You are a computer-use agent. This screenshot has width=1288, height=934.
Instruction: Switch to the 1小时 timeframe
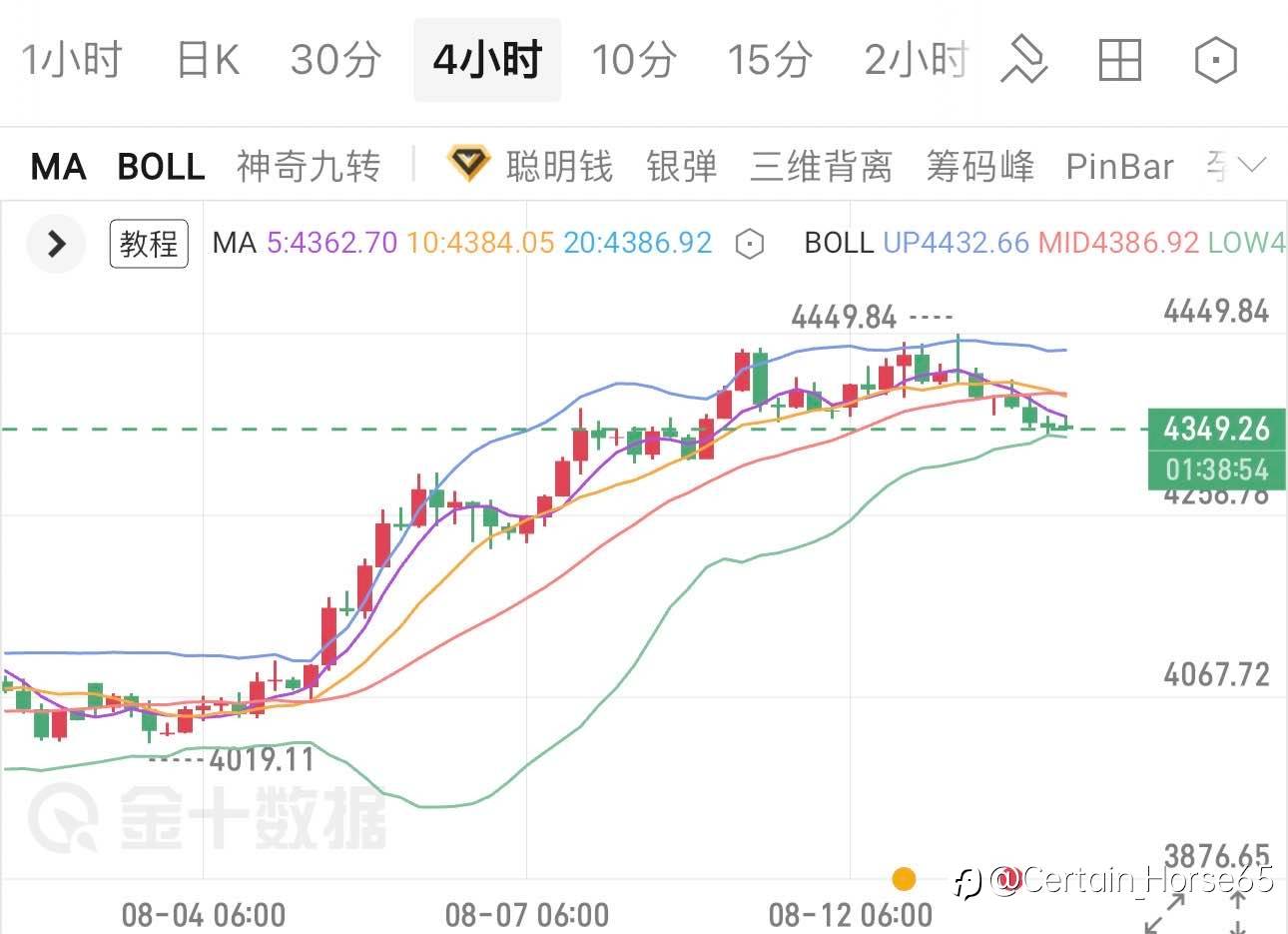72,60
